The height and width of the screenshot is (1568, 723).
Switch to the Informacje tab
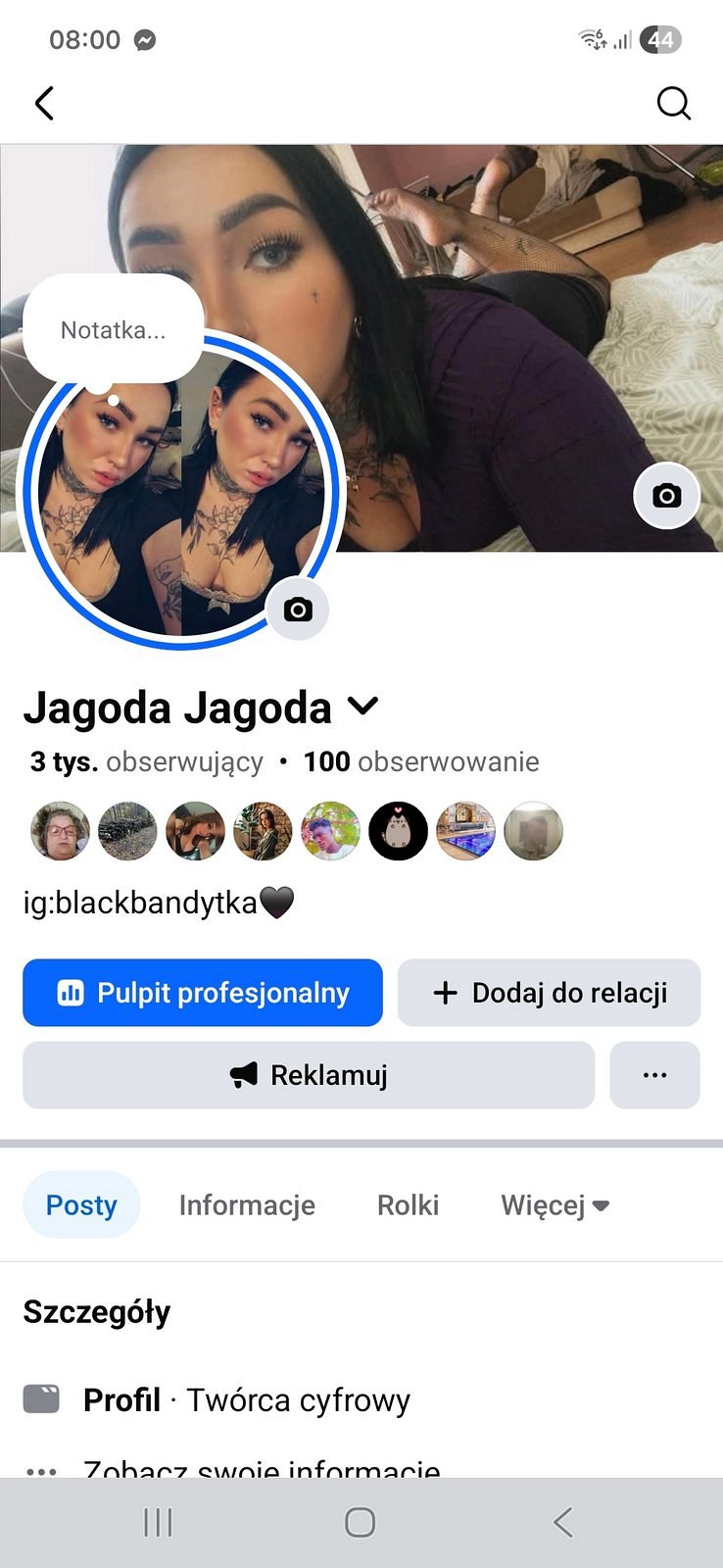pyautogui.click(x=247, y=1204)
